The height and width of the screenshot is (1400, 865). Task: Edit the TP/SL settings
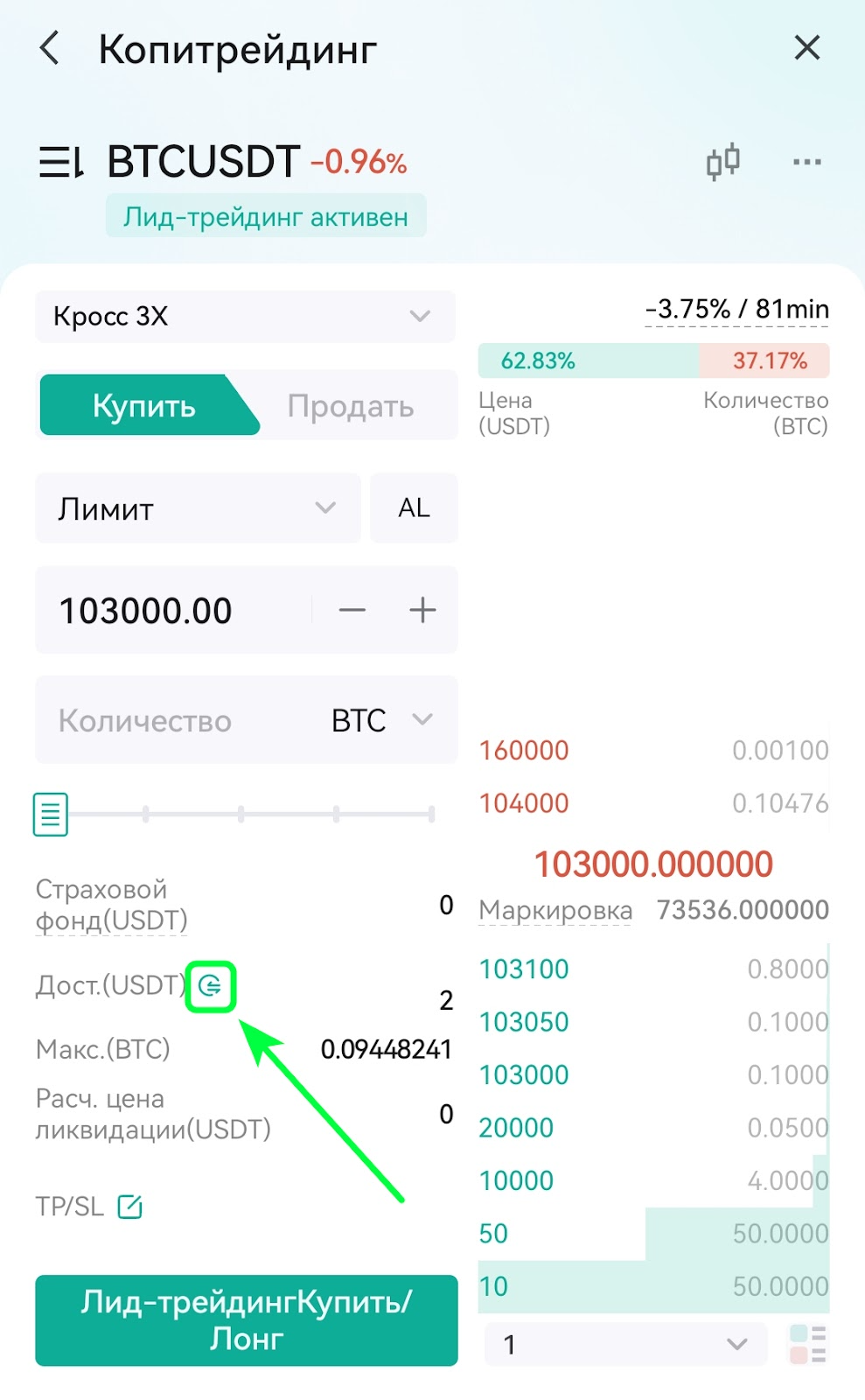[x=129, y=1207]
